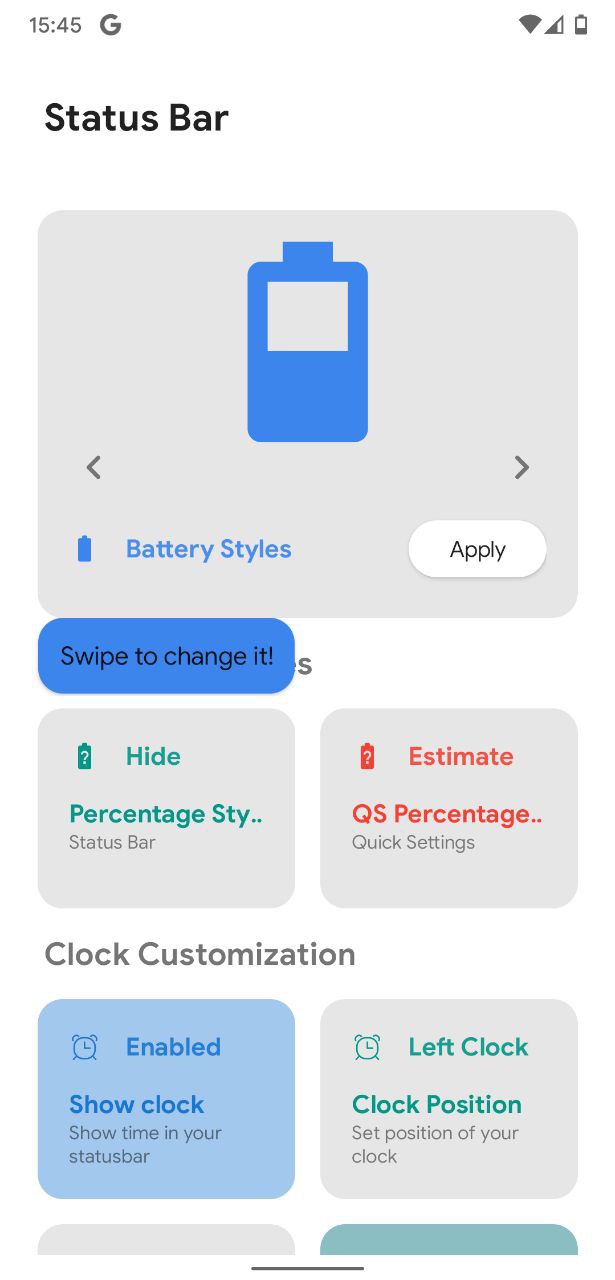Show the previous battery style
The width and height of the screenshot is (615, 1280).
point(94,467)
